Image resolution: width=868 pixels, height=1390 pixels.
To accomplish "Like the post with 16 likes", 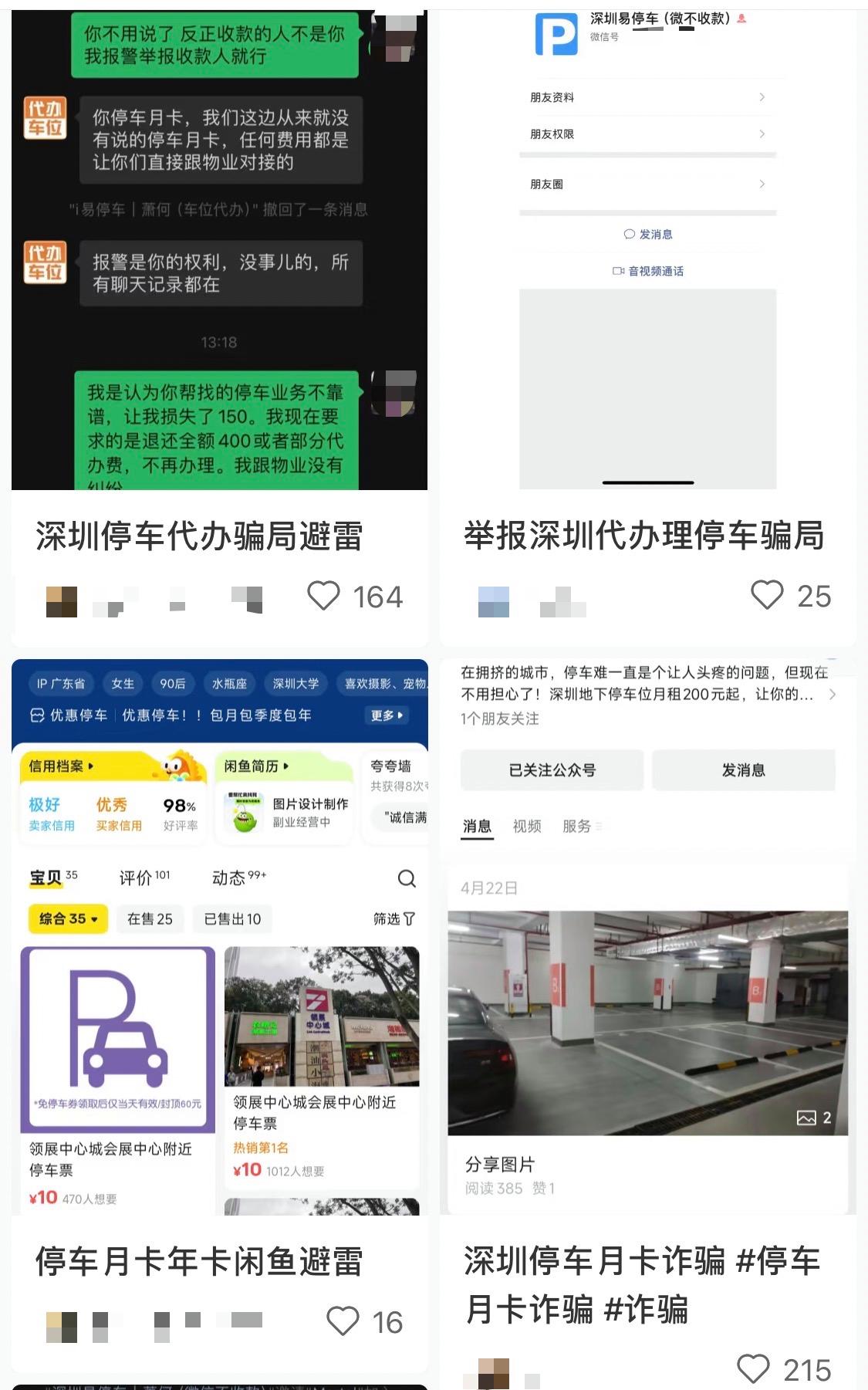I will pos(343,1321).
